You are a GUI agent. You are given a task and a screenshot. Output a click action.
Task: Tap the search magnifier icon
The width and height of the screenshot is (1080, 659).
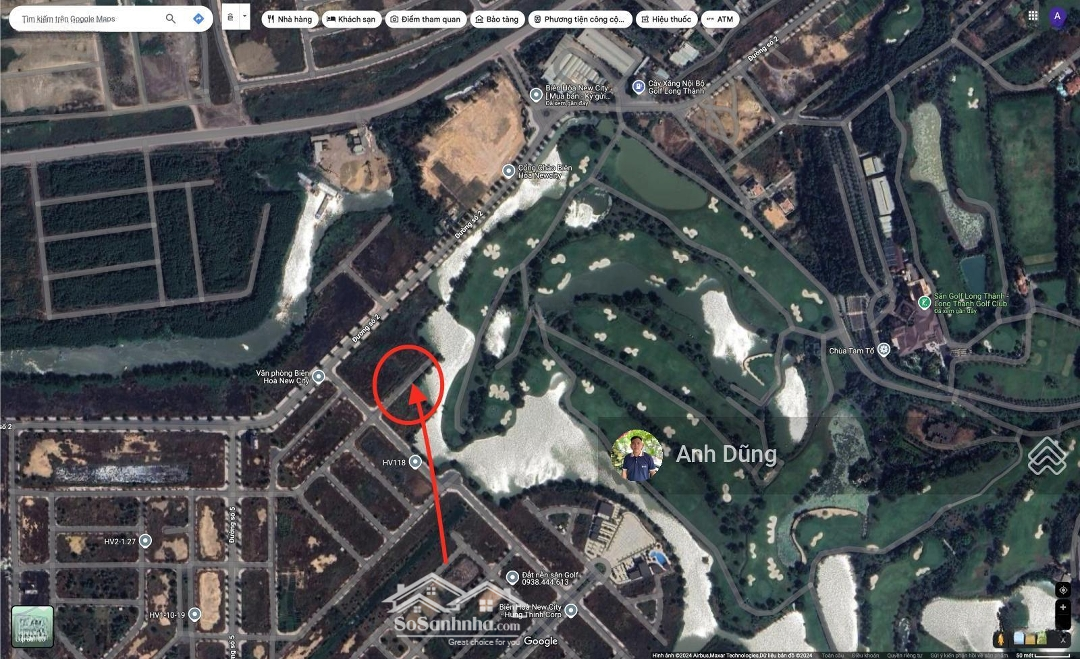tap(171, 19)
